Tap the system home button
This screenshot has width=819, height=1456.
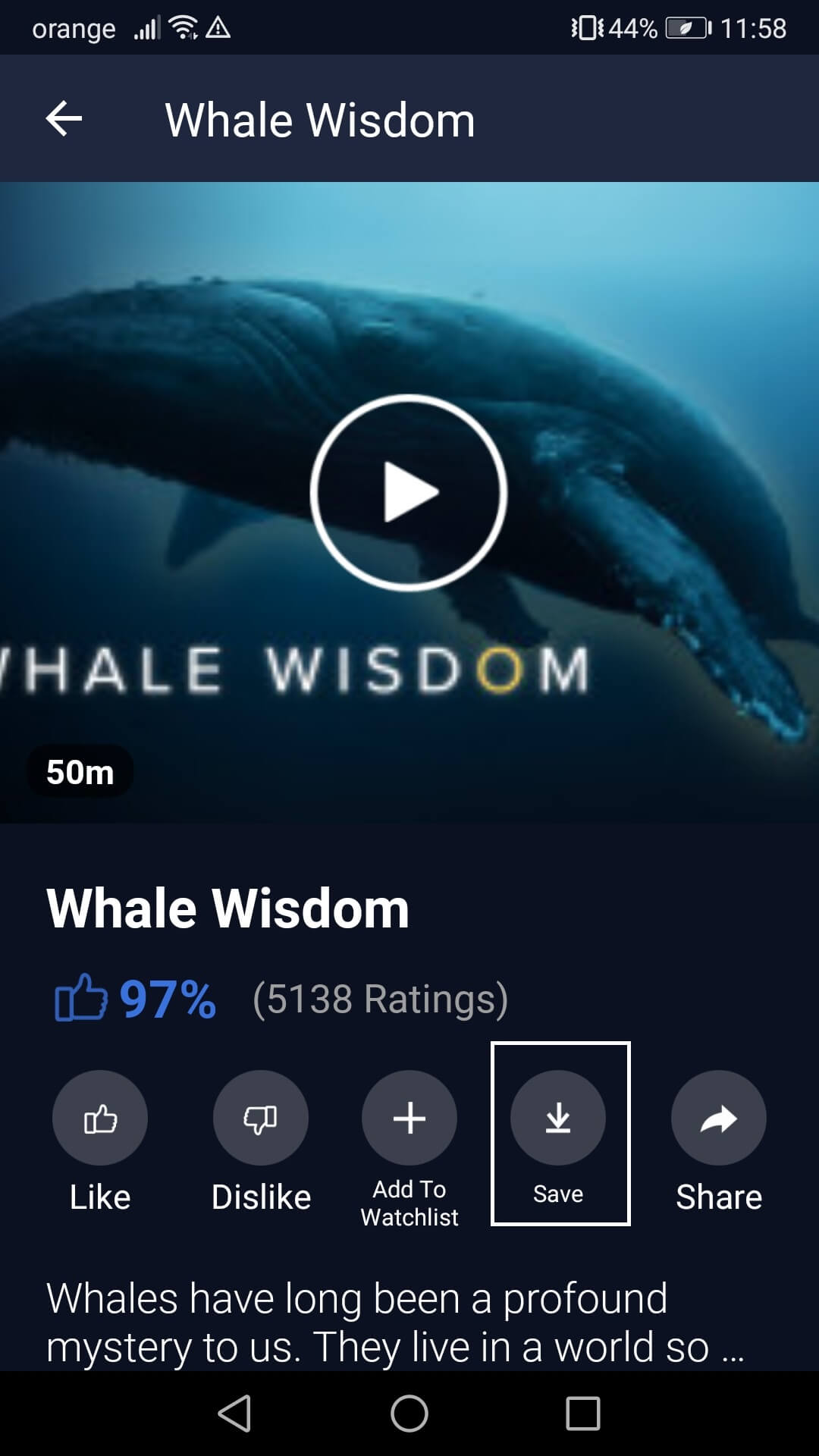point(409,1414)
